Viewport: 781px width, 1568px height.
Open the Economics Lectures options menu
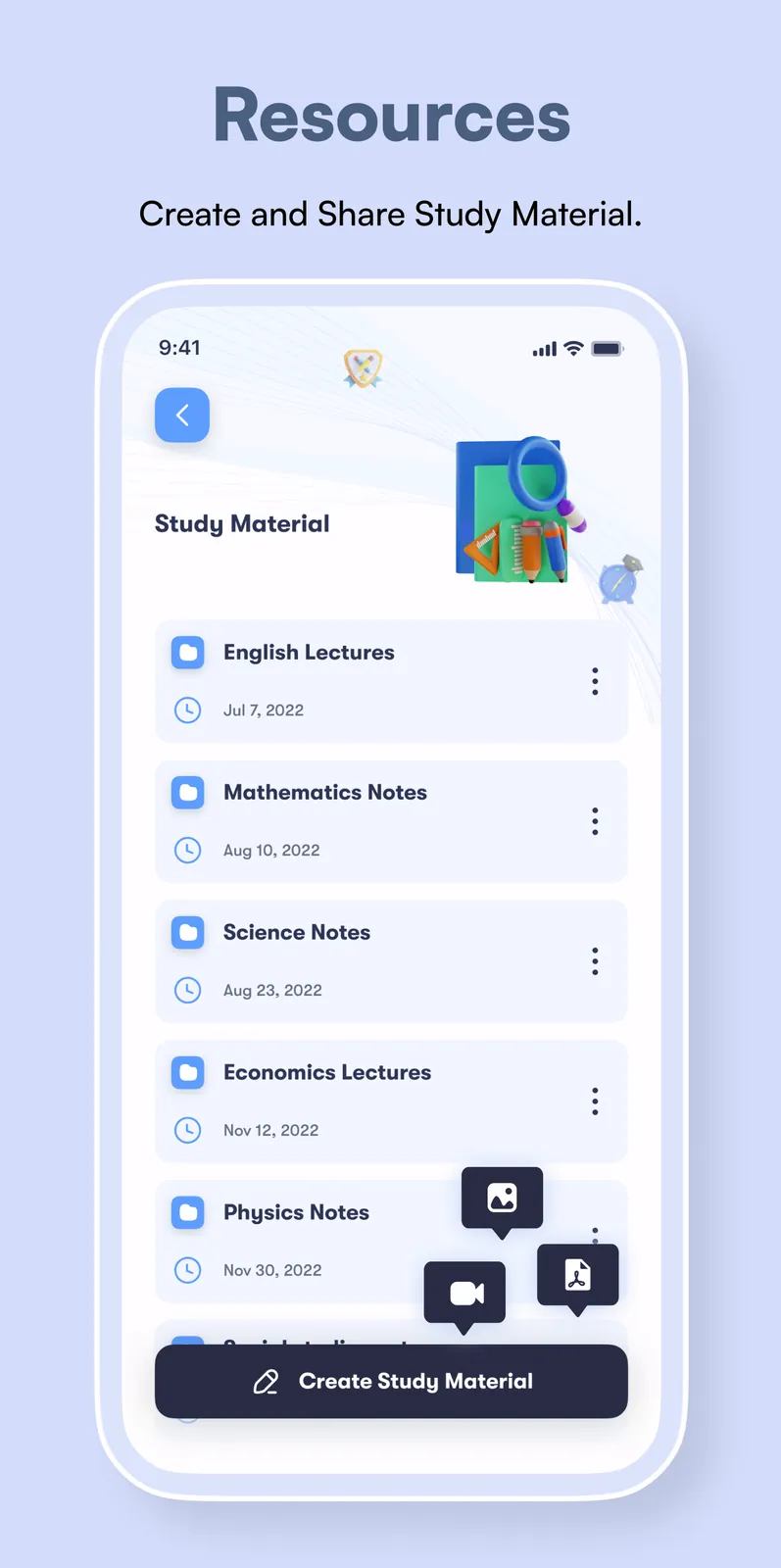tap(595, 1102)
